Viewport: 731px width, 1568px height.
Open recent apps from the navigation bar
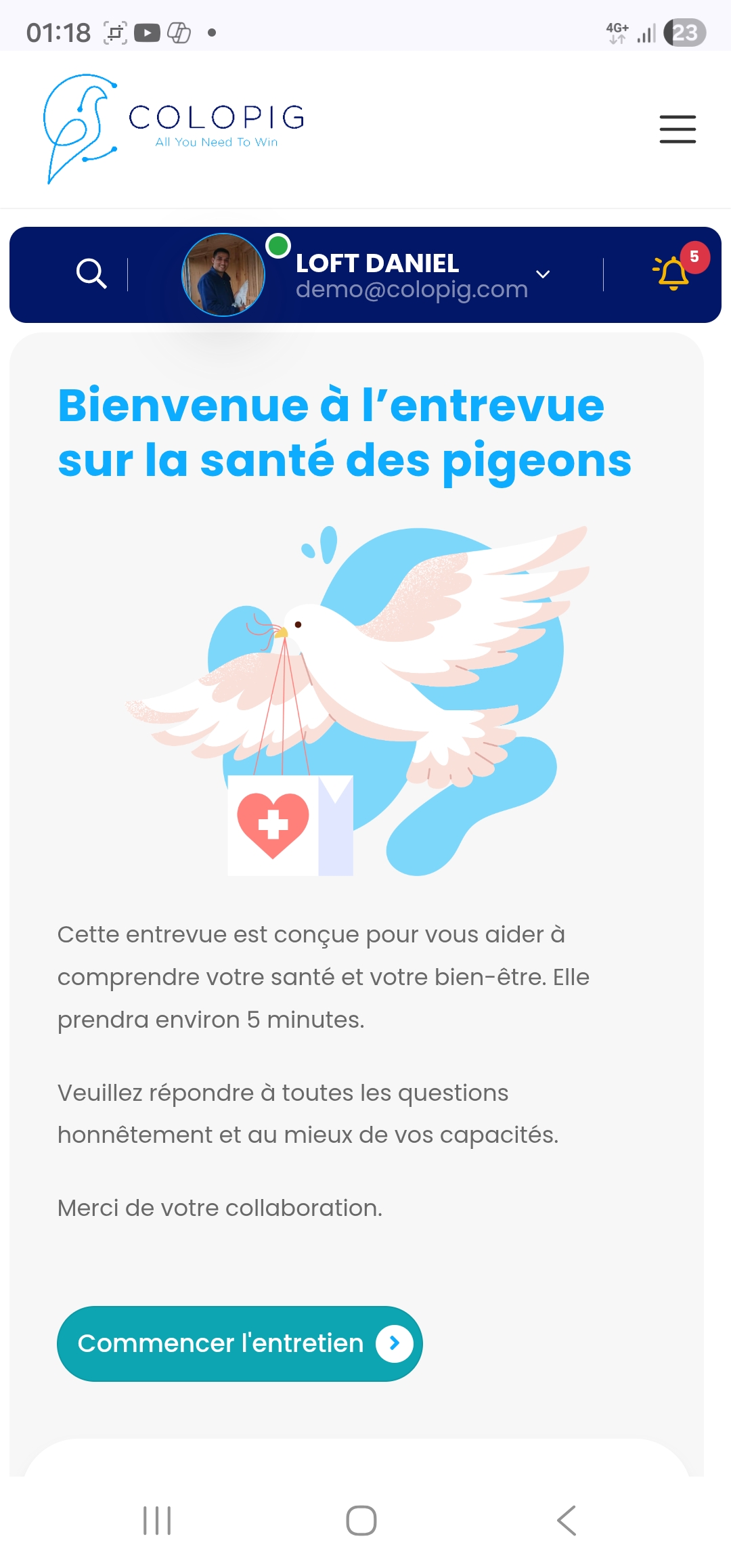point(157,1521)
